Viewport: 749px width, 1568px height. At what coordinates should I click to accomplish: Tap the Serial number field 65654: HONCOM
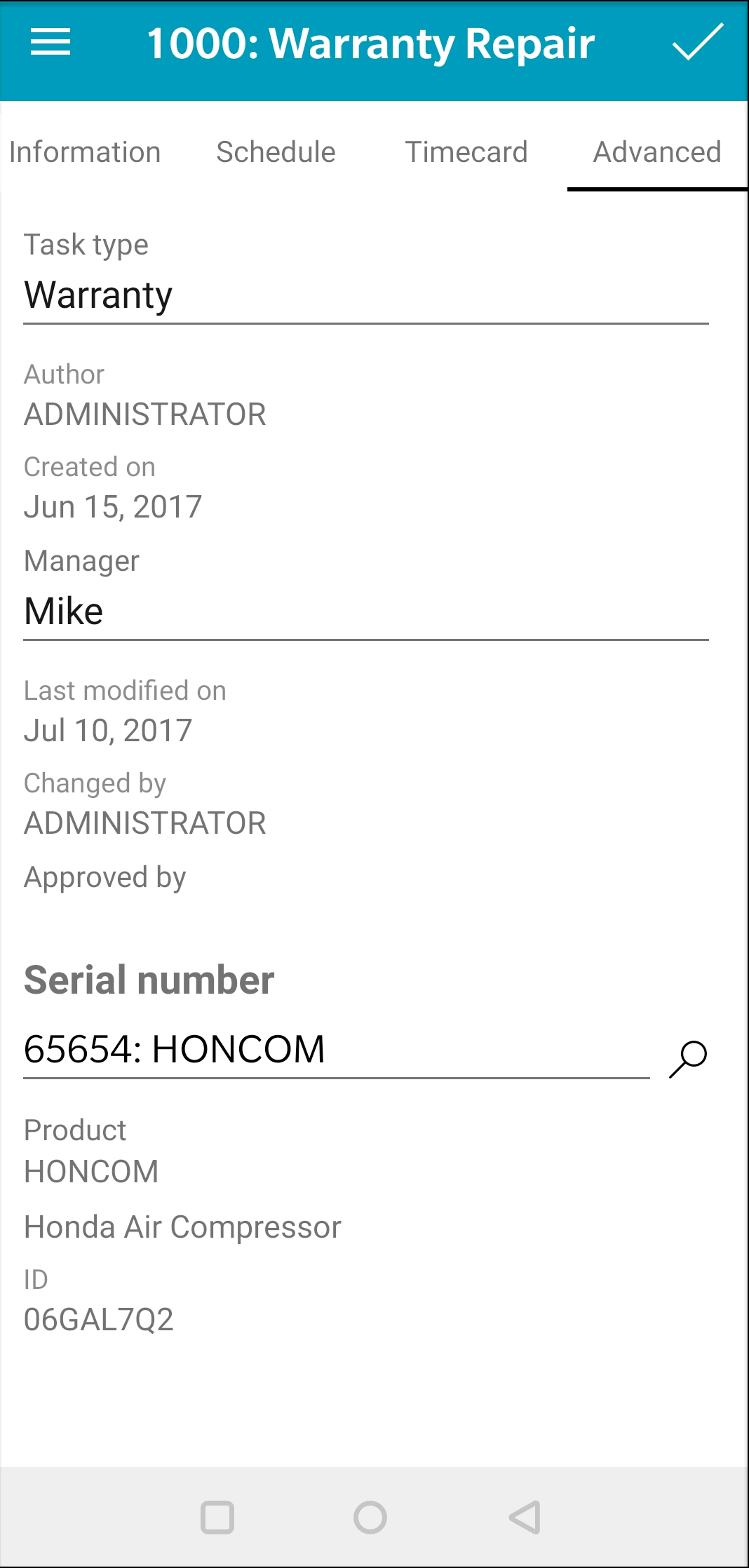click(337, 1050)
